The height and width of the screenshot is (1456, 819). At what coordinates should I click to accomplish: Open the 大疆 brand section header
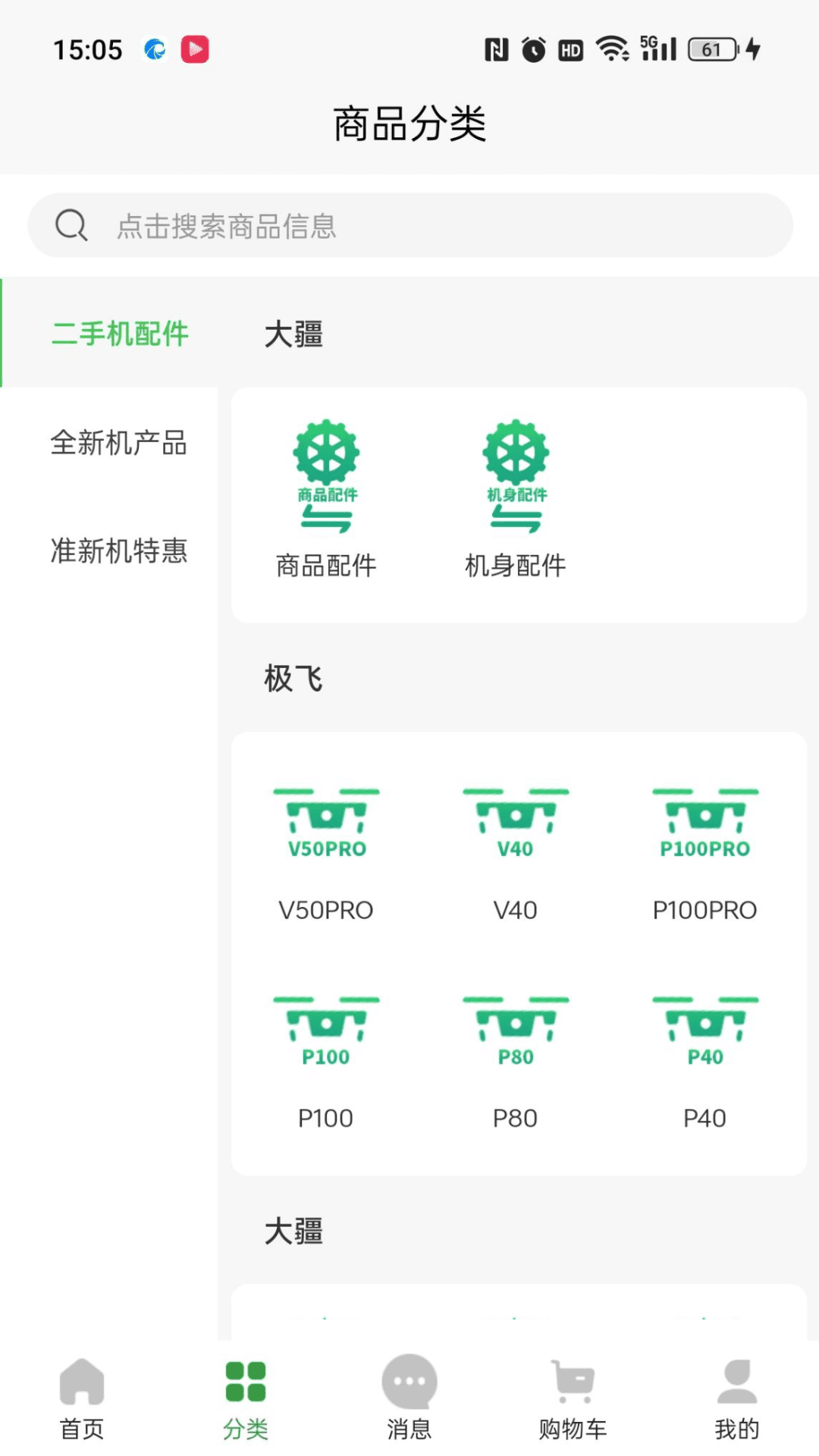pos(294,334)
